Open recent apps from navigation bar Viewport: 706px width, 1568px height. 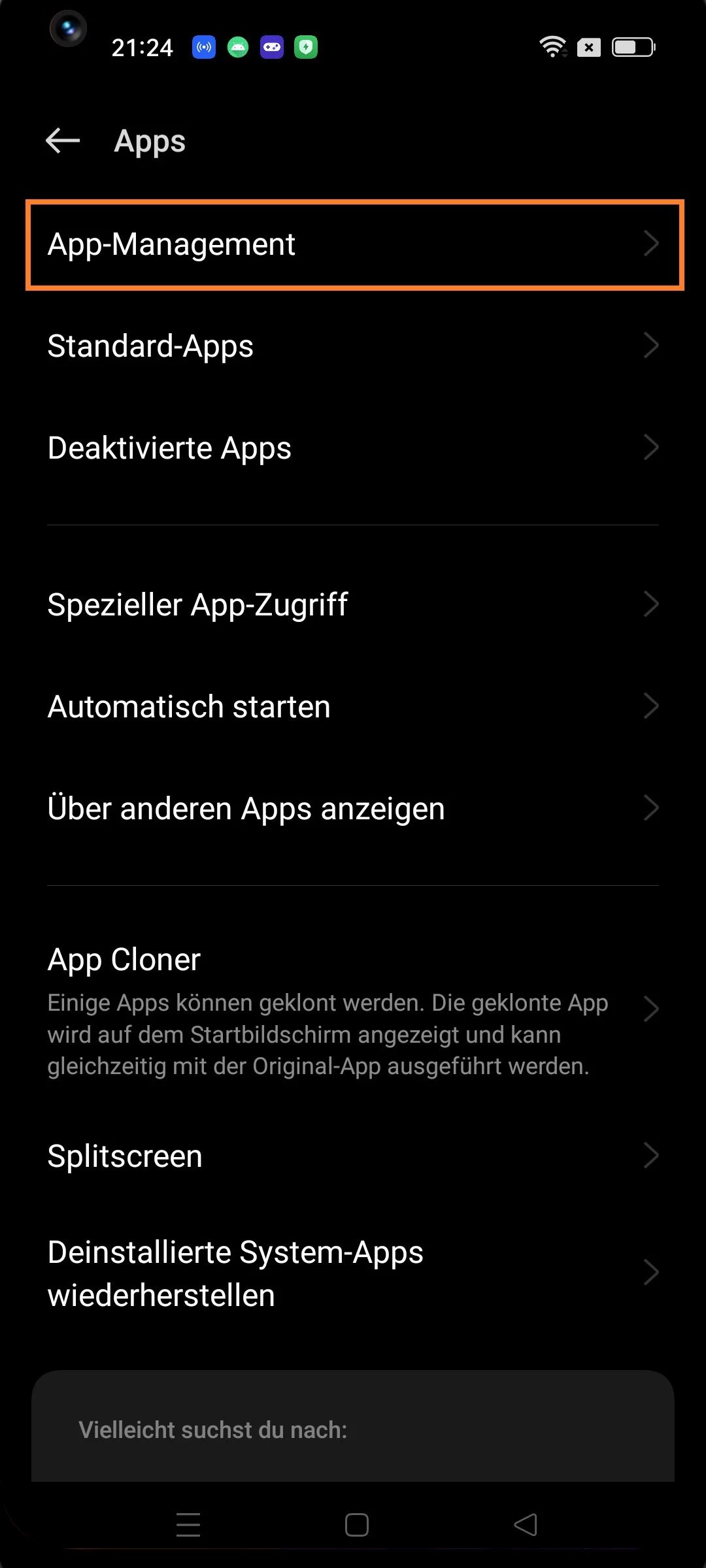point(188,1525)
